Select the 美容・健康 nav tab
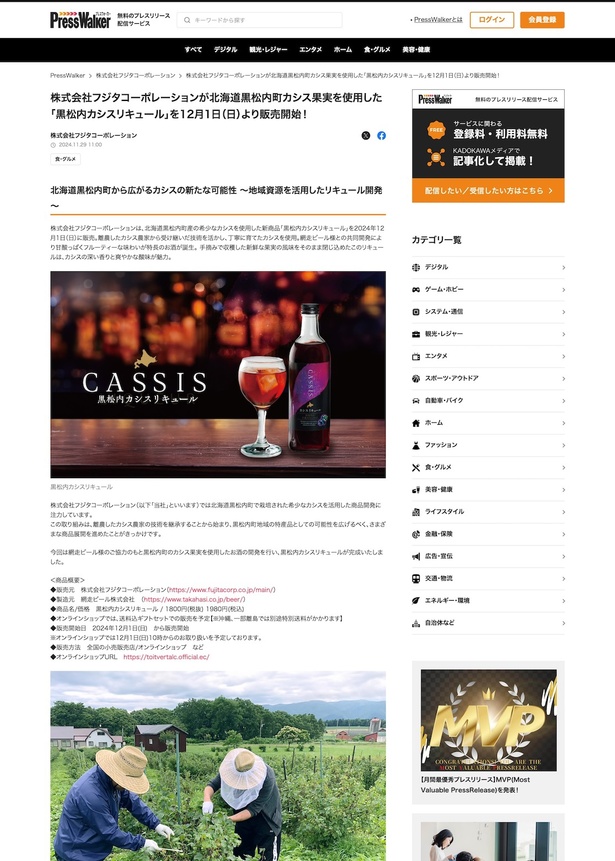 click(416, 49)
